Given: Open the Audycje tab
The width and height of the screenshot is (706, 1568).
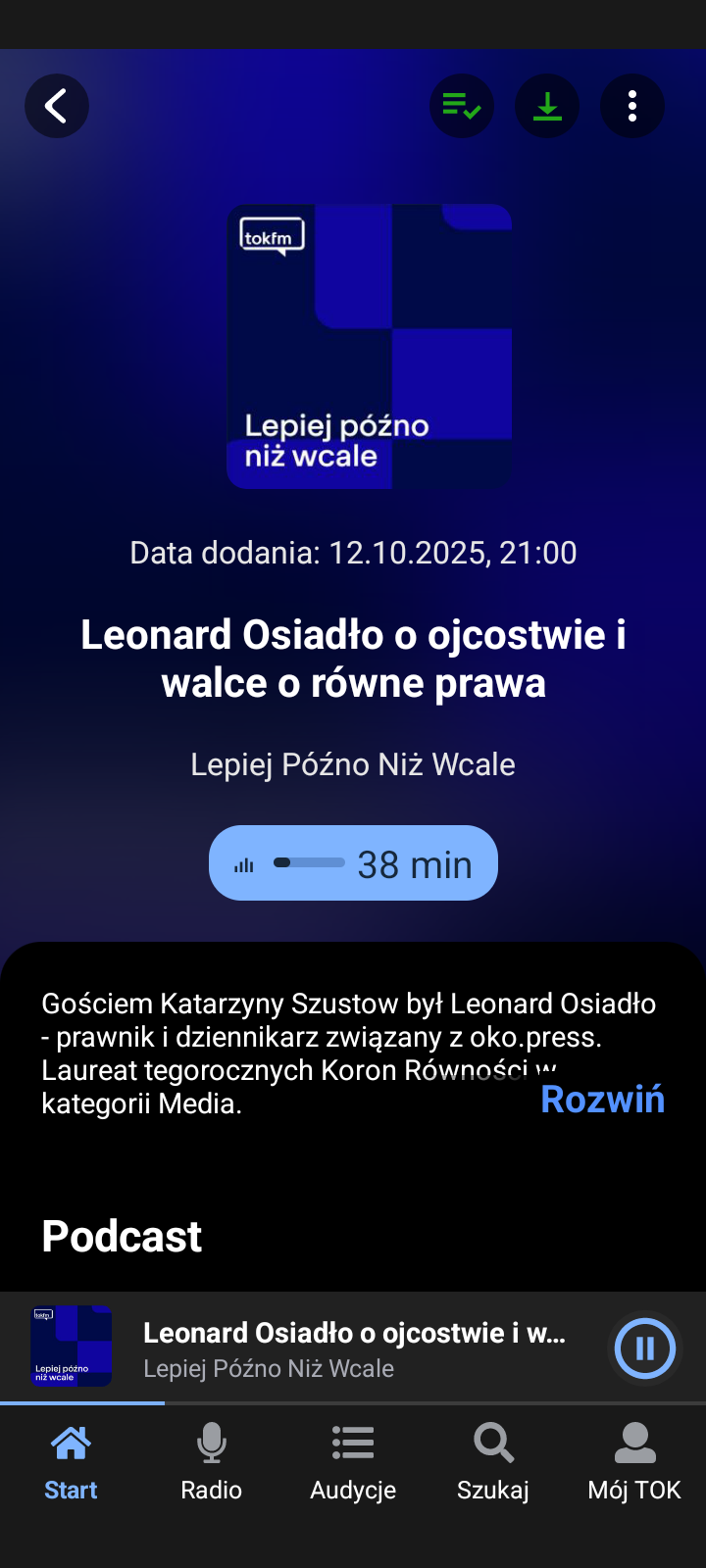Looking at the screenshot, I should 353,1462.
